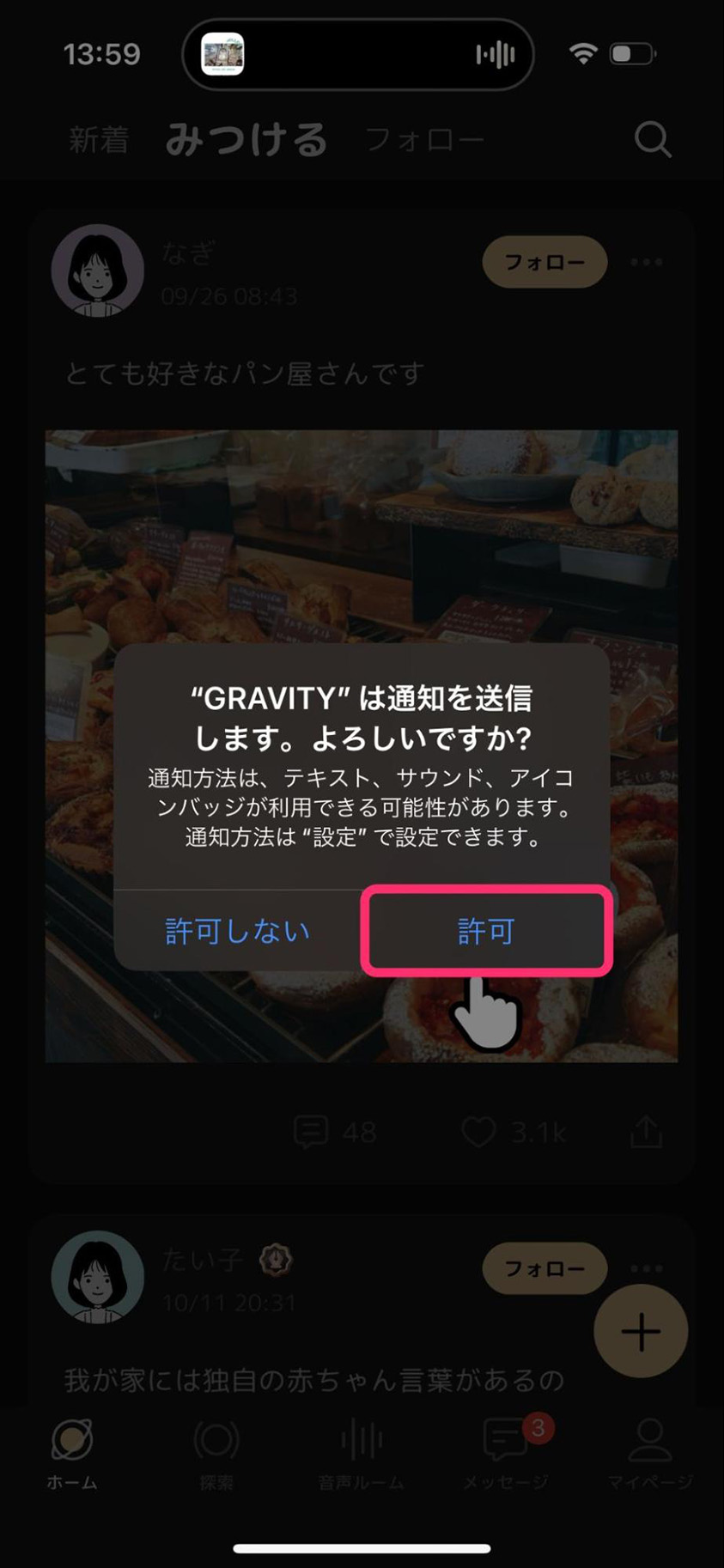This screenshot has width=724, height=1568.
Task: Switch to the マイページ tab
Action: click(649, 1453)
